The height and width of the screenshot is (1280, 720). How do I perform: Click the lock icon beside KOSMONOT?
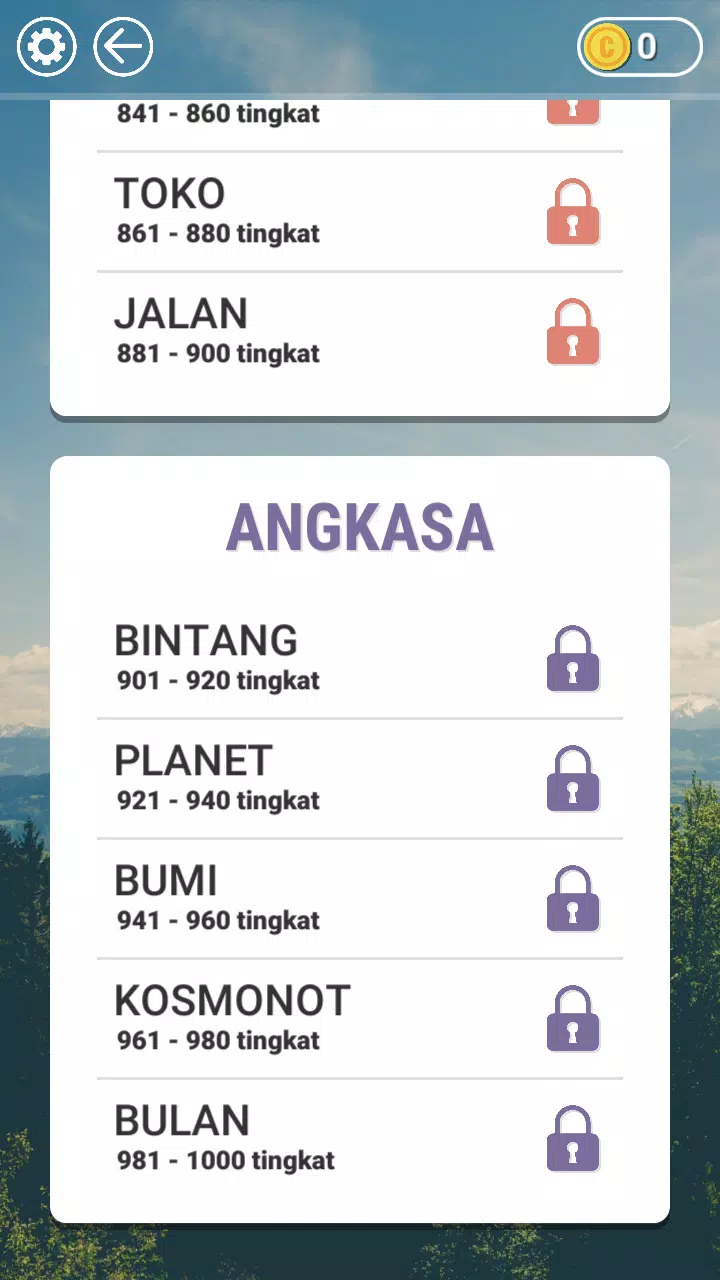[572, 1018]
